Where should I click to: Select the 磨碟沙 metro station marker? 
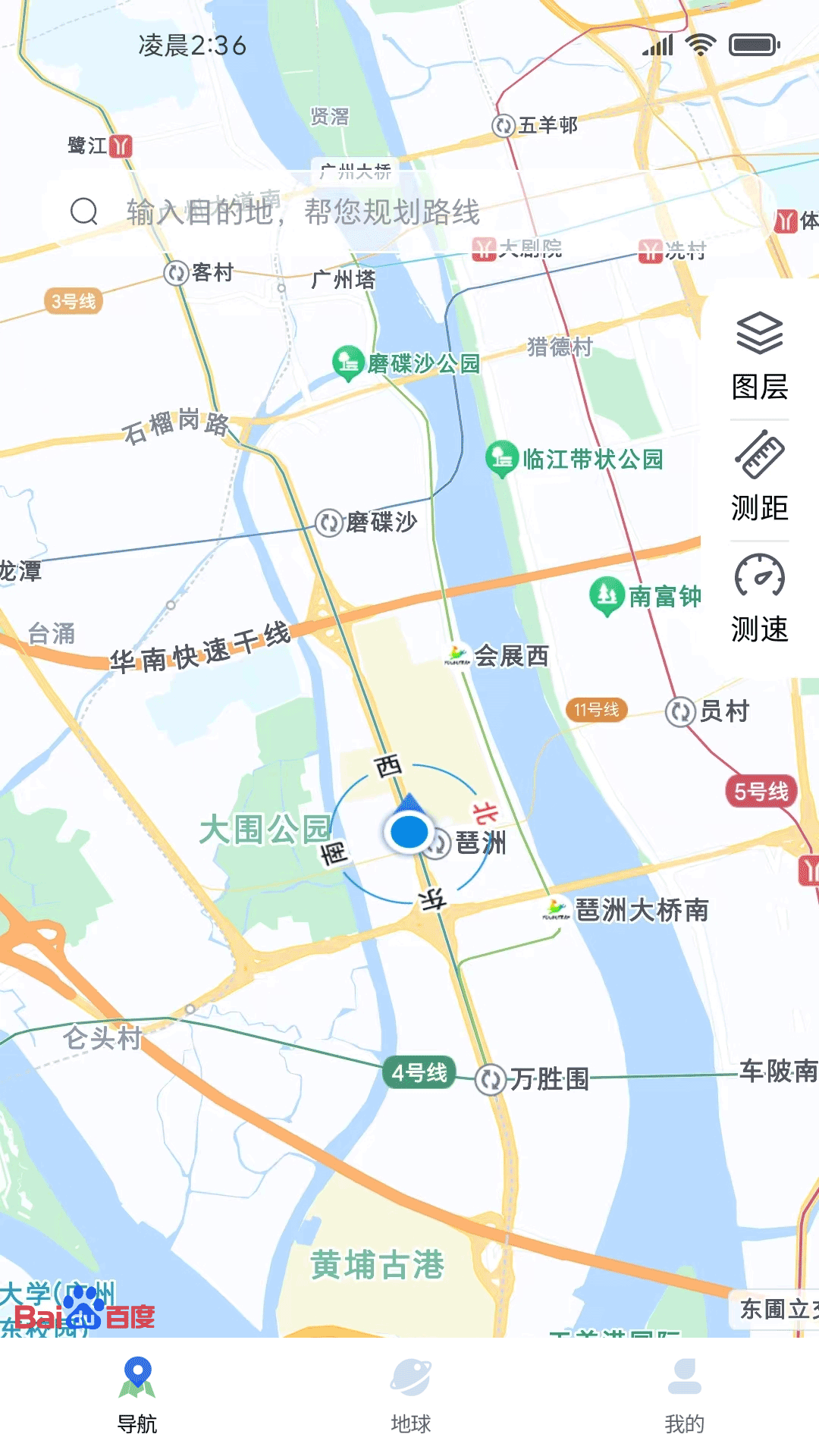point(330,523)
